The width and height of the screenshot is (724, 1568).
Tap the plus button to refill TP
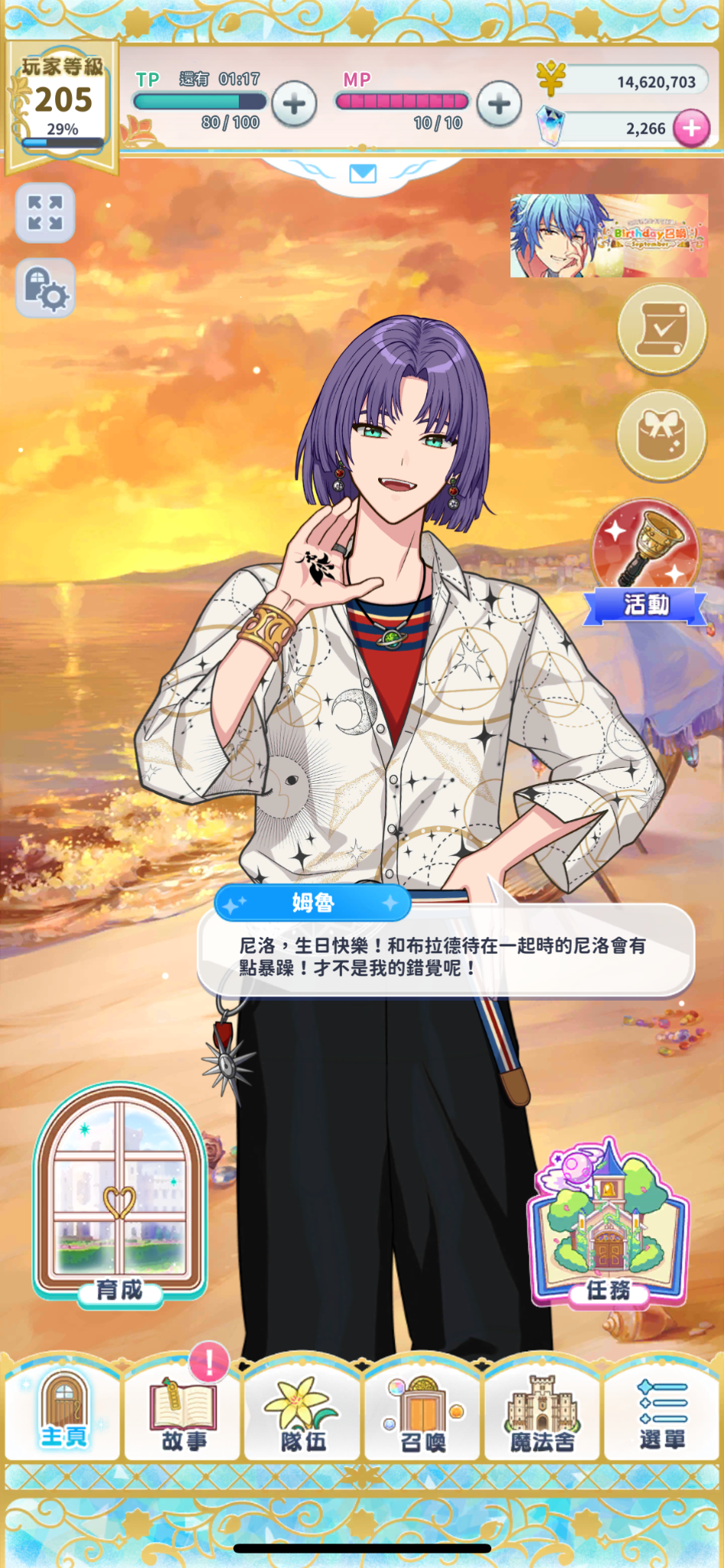(x=295, y=104)
